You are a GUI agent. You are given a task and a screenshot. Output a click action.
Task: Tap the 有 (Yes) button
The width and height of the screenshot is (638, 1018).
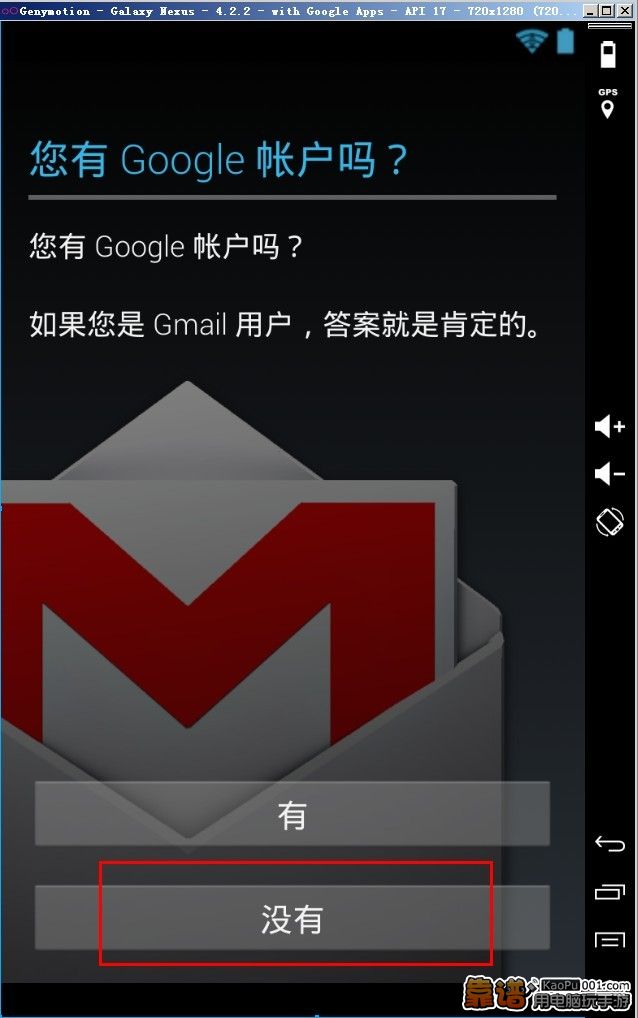click(x=292, y=816)
